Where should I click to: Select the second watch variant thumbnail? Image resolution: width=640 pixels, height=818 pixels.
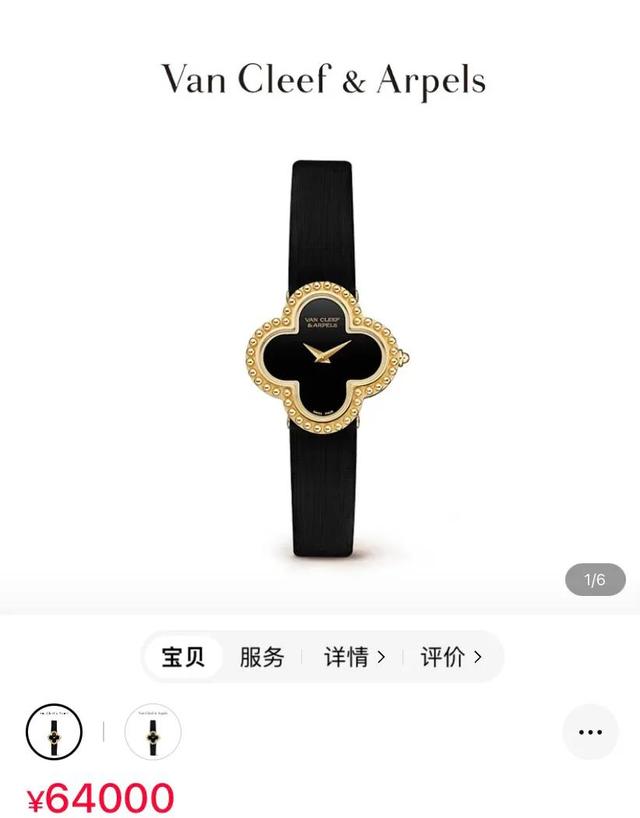(153, 732)
